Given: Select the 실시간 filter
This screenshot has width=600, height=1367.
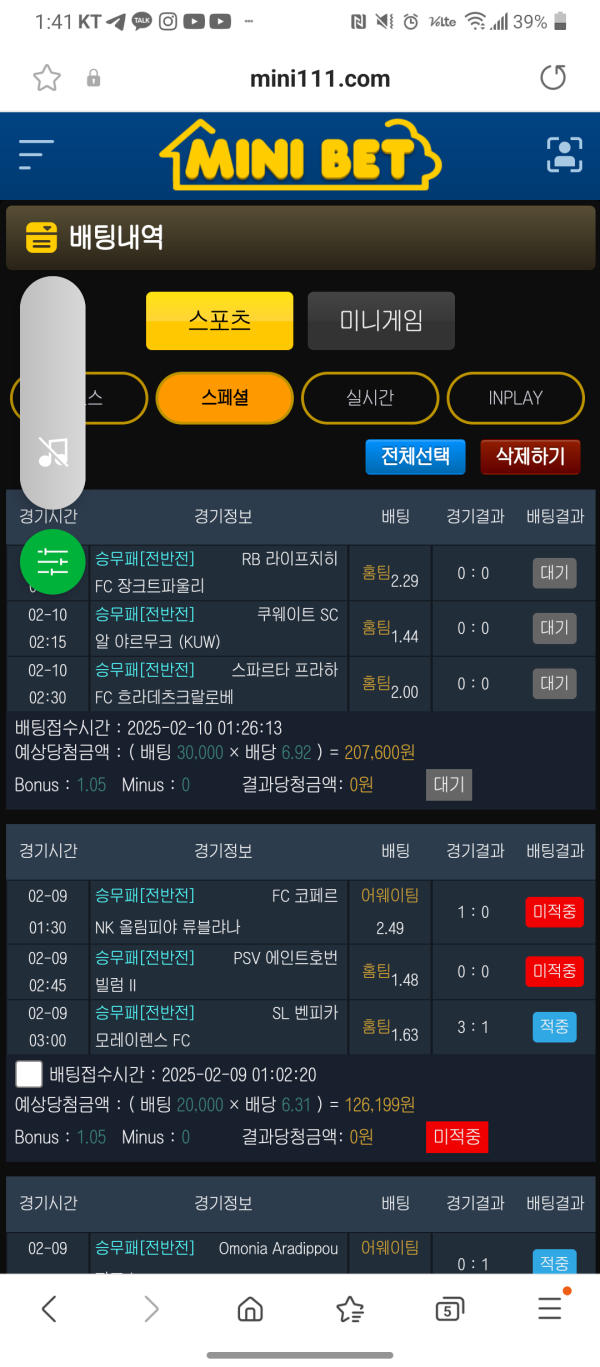Looking at the screenshot, I should [x=370, y=398].
